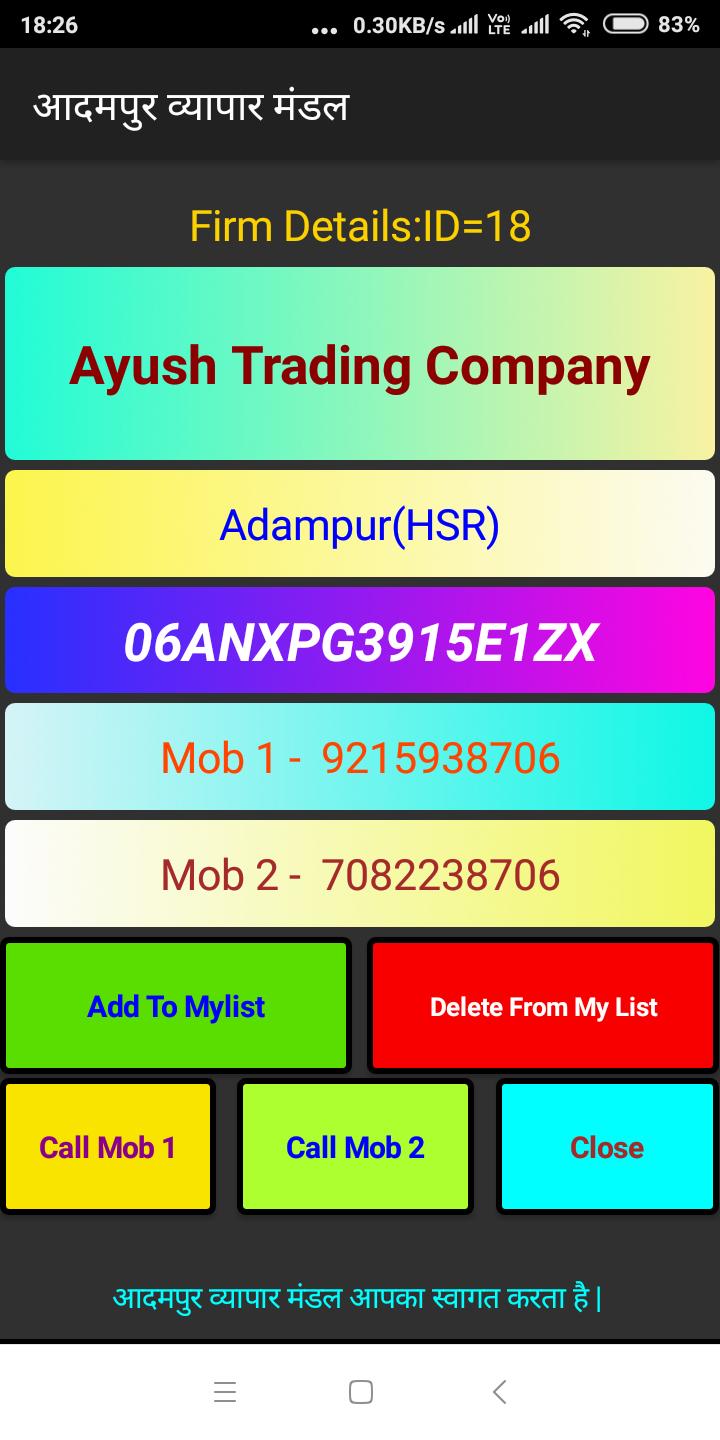The height and width of the screenshot is (1440, 720).
Task: Tap Delete From My List
Action: (x=543, y=1006)
